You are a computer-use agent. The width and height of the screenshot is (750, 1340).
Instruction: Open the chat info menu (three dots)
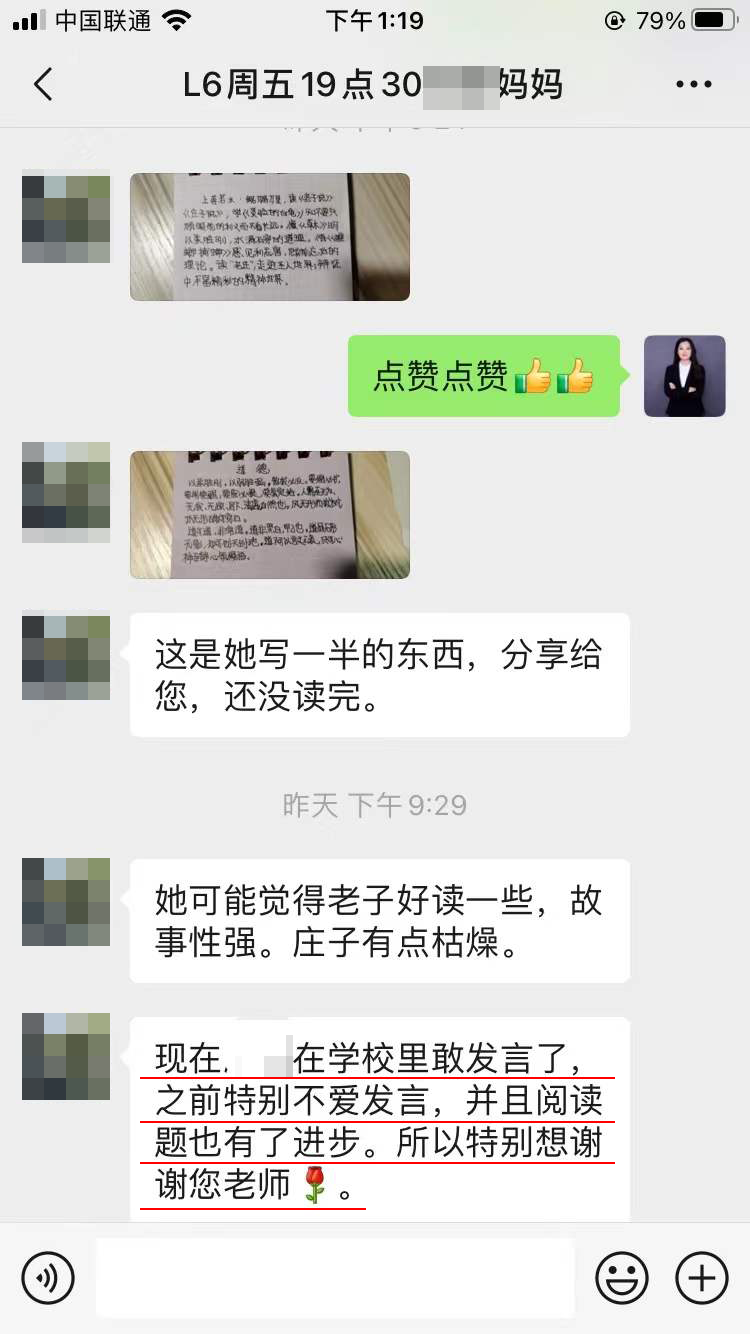pos(693,85)
